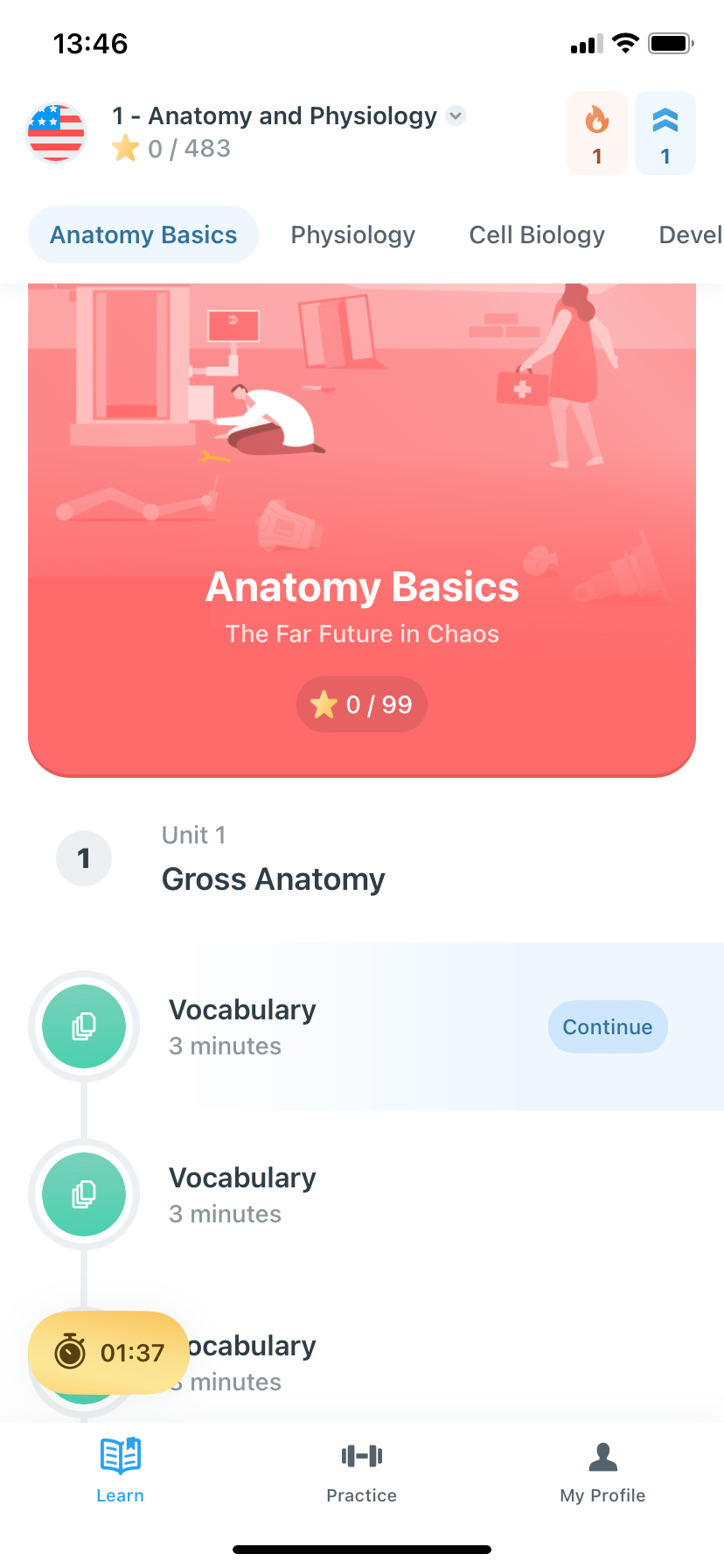Viewport: 724px width, 1568px height.
Task: Select the Anatomy Basics tab
Action: (x=143, y=234)
